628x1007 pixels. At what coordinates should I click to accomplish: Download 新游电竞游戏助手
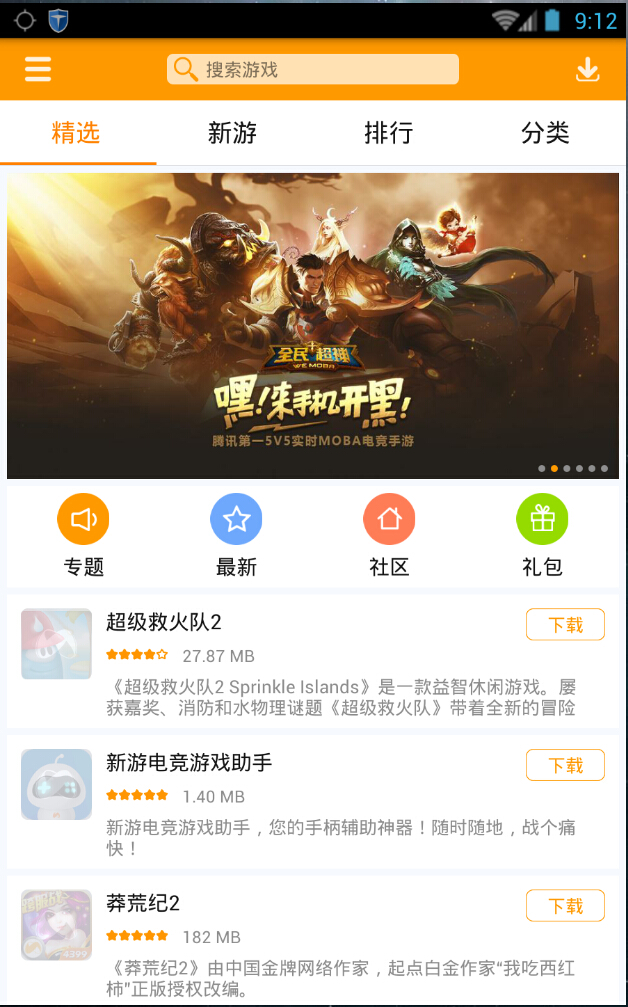click(x=565, y=765)
